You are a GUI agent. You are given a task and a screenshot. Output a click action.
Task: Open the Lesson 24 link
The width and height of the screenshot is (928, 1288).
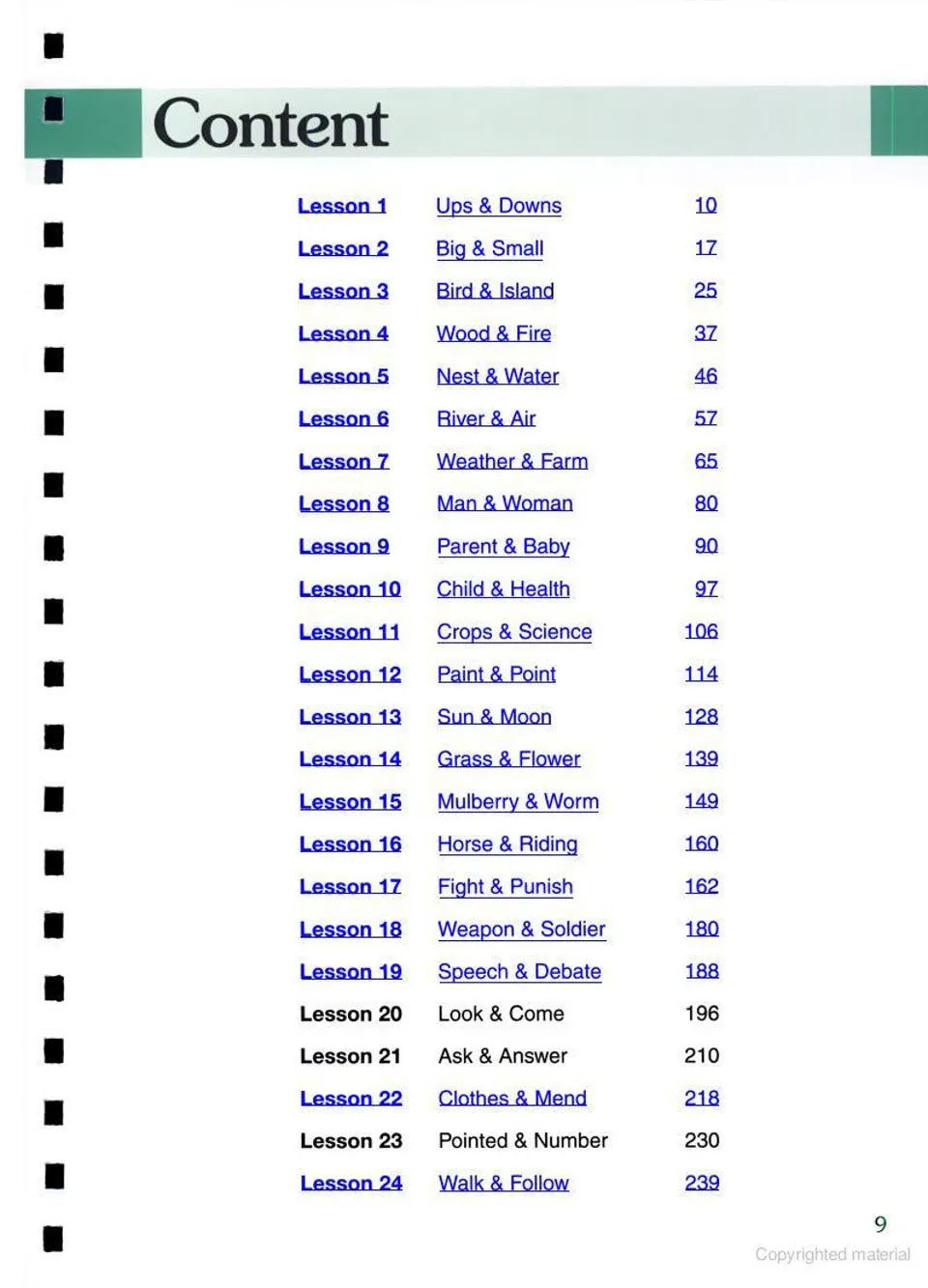351,1183
